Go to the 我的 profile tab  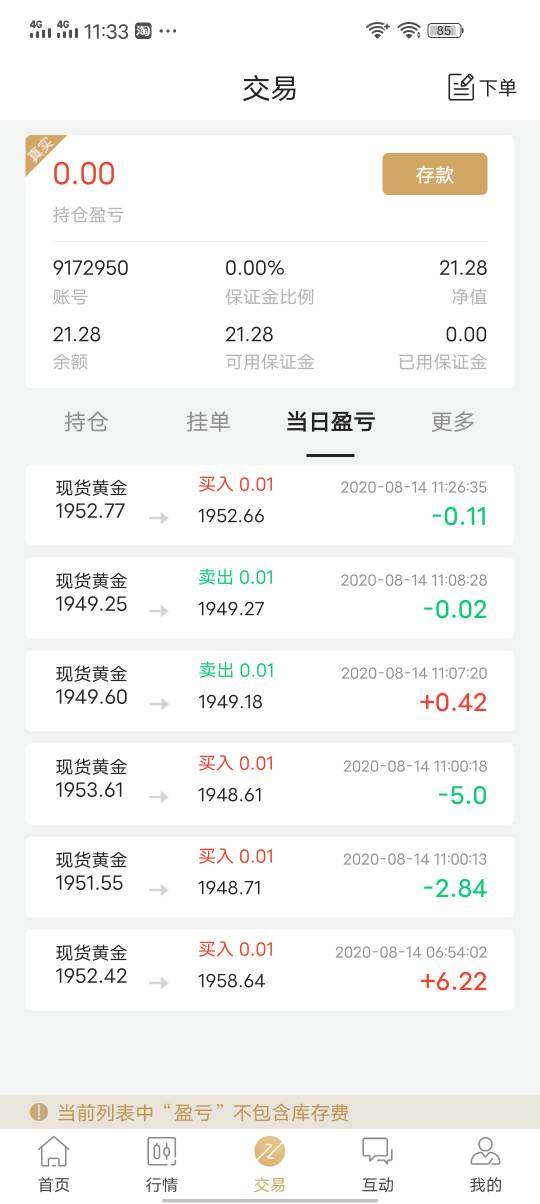pos(486,1165)
